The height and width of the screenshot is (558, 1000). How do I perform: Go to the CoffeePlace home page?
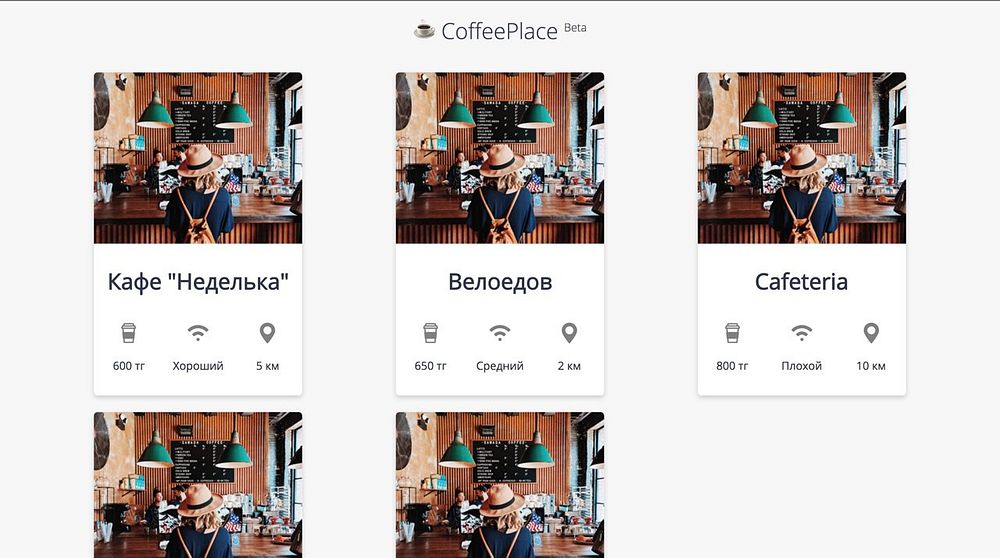pyautogui.click(x=498, y=31)
